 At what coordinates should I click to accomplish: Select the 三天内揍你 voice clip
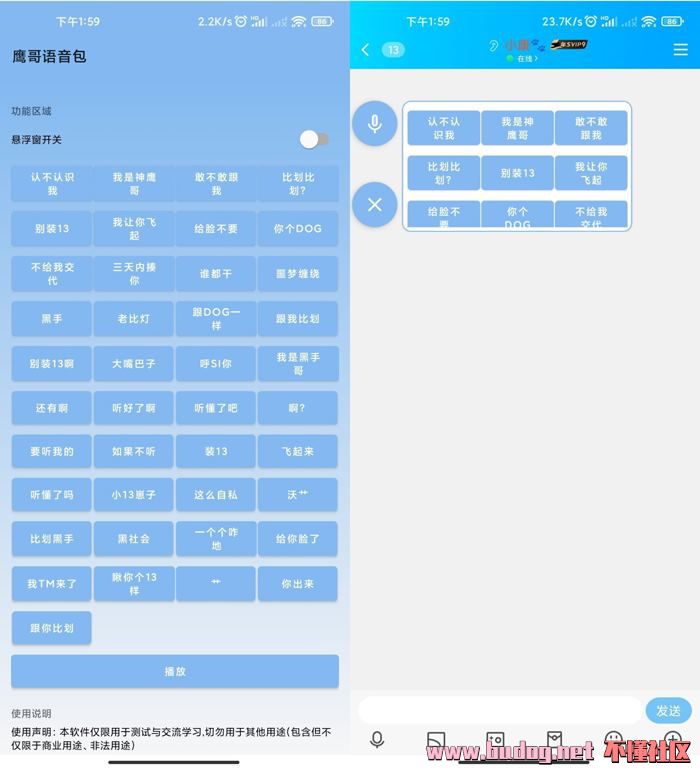point(134,274)
